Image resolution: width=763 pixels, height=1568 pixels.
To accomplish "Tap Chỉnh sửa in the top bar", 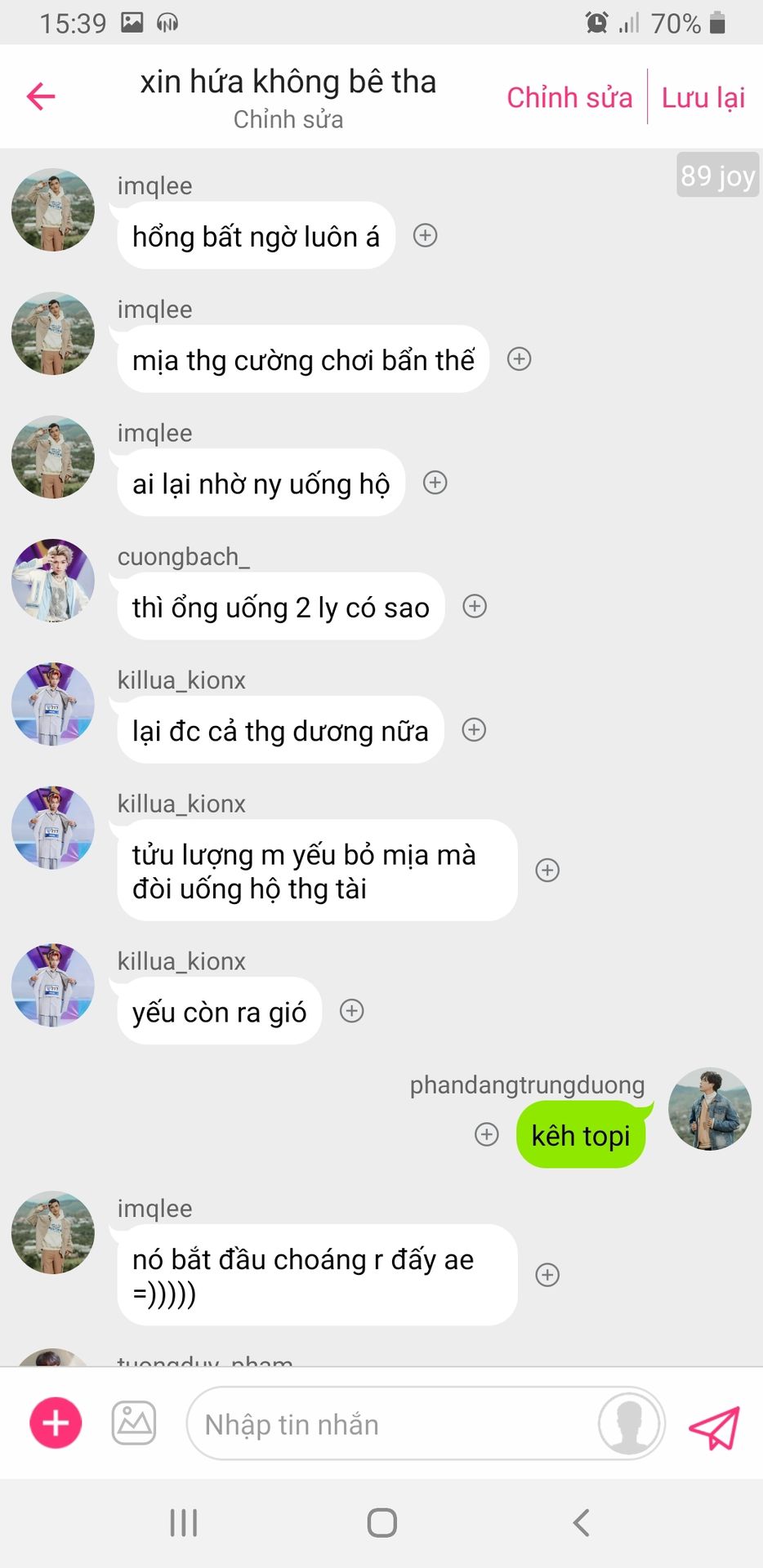I will click(569, 97).
